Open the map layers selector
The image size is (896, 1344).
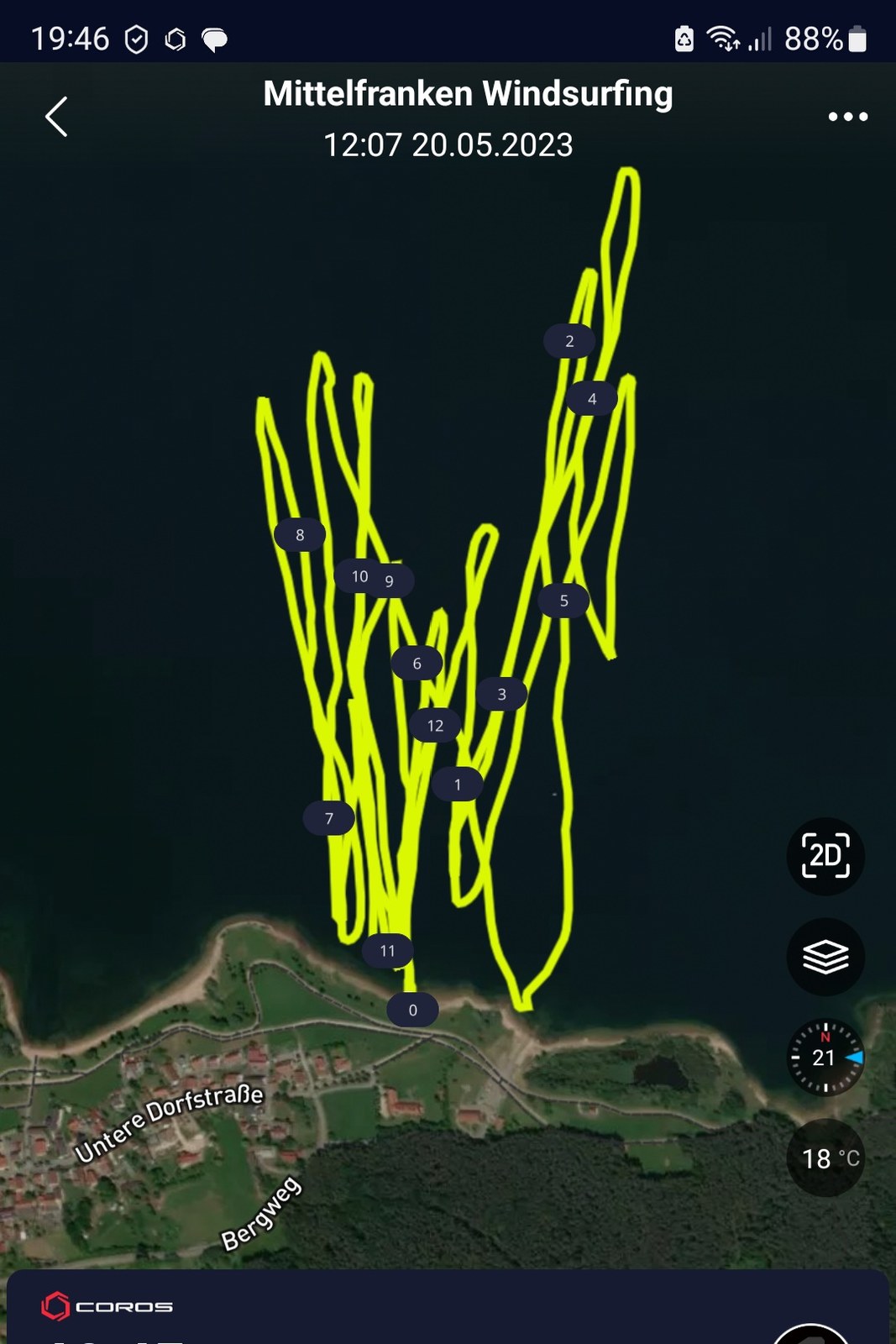click(x=825, y=957)
